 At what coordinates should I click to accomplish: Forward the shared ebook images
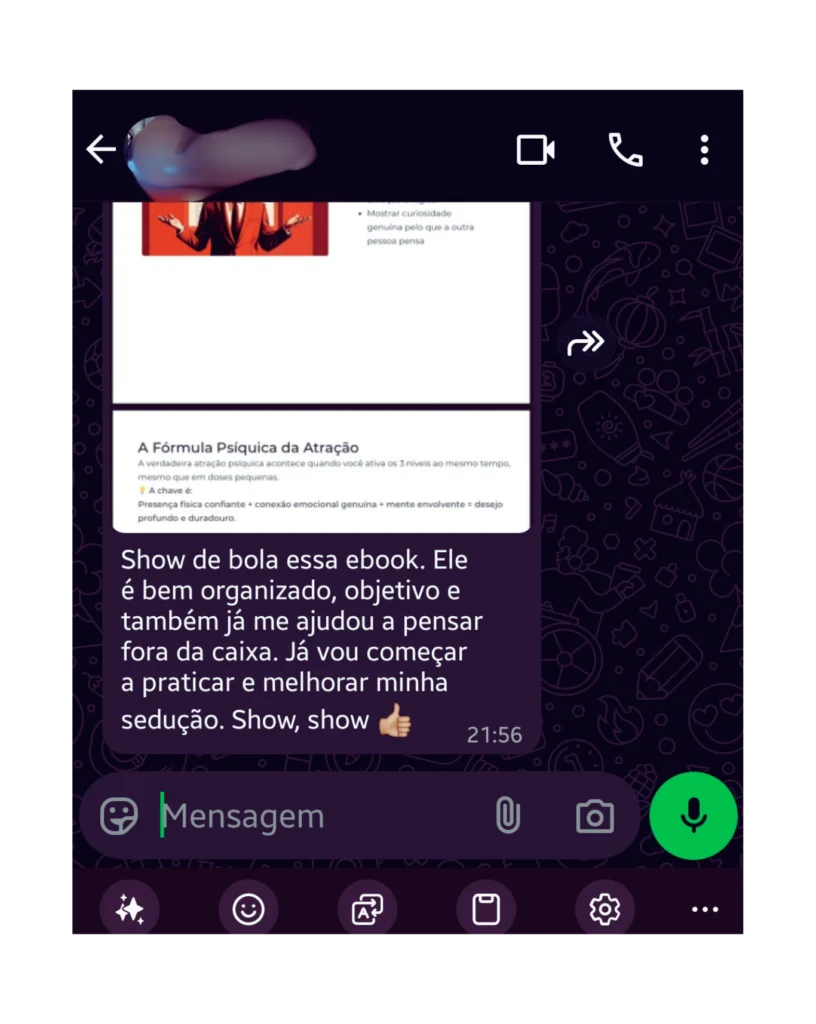(x=585, y=343)
